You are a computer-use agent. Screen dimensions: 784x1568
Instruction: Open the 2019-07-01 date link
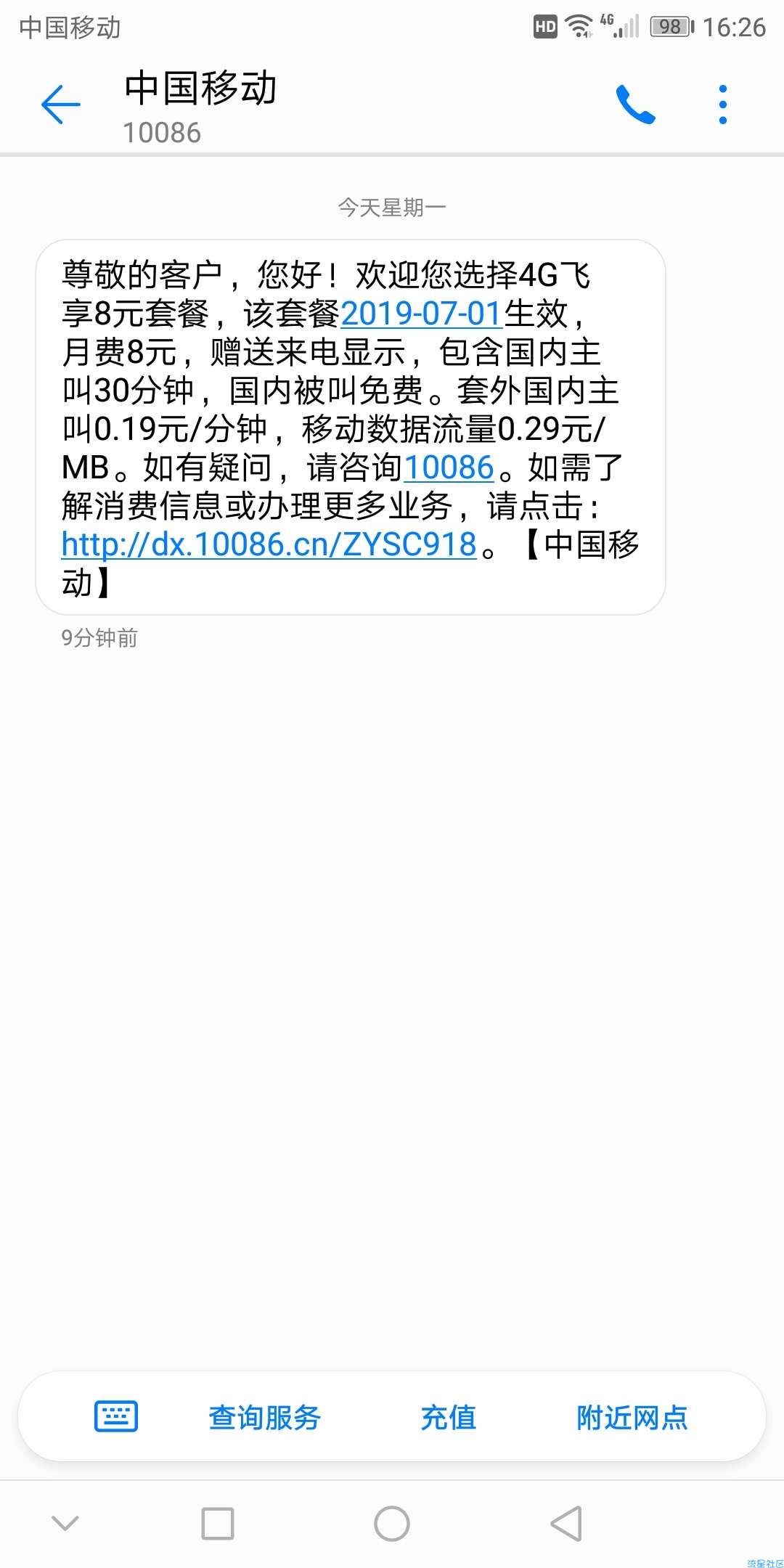point(421,314)
